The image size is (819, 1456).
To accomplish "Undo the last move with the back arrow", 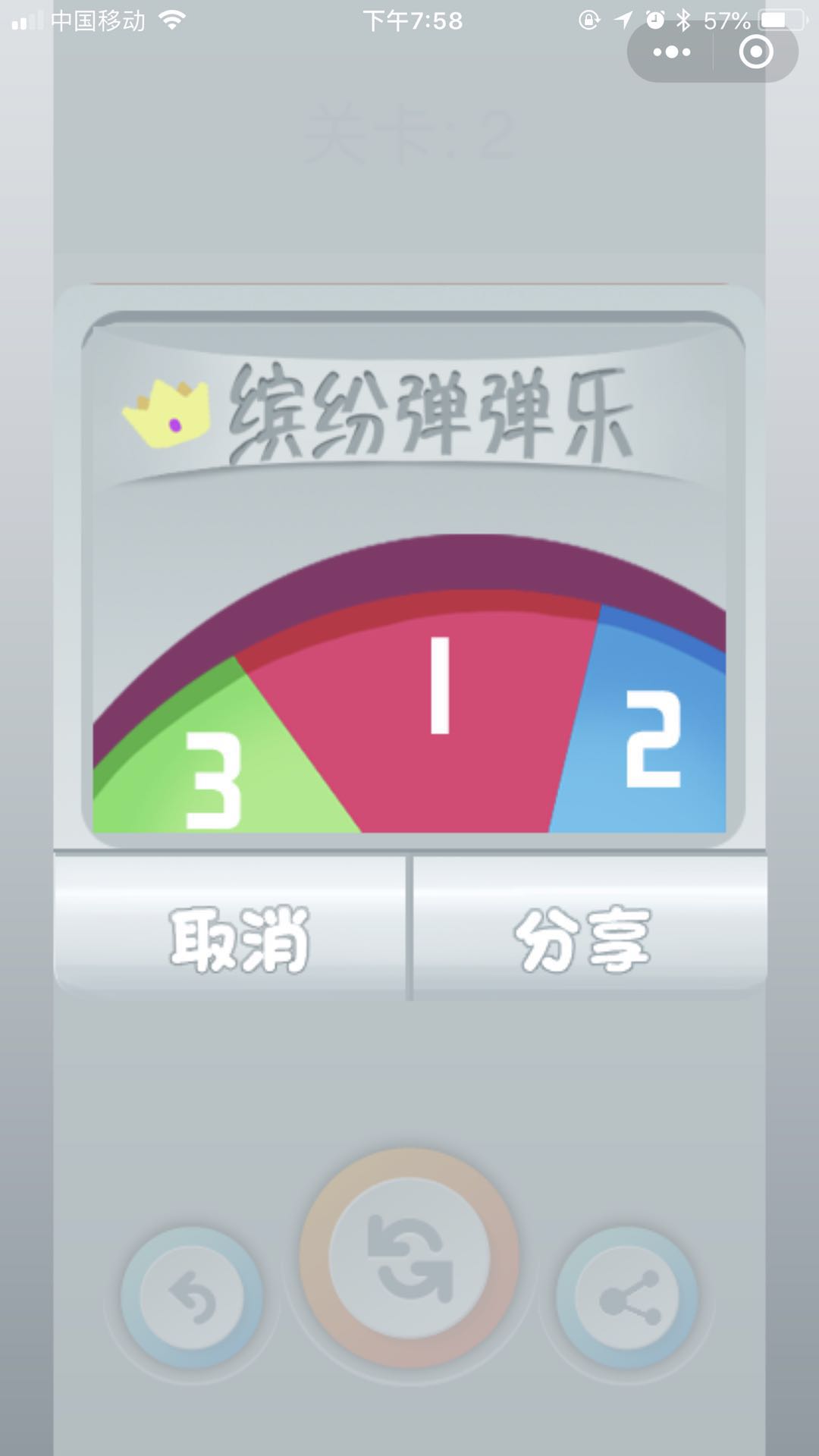I will 193,1297.
